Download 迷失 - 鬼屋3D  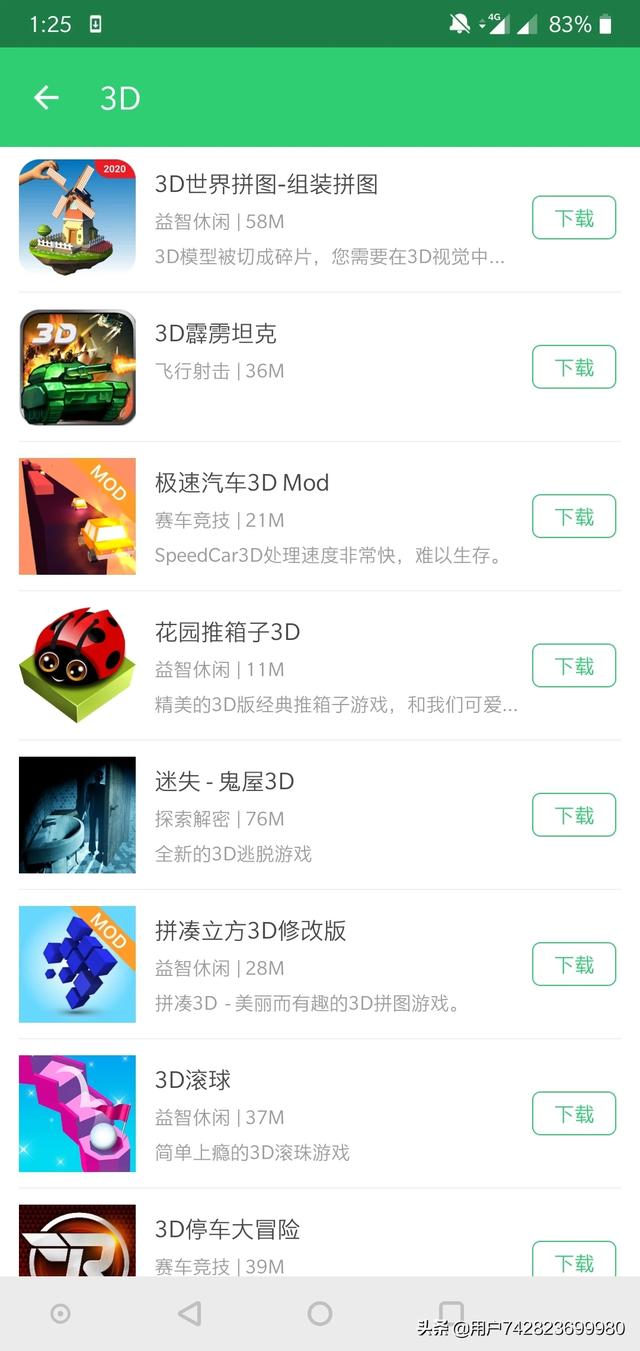(x=574, y=815)
